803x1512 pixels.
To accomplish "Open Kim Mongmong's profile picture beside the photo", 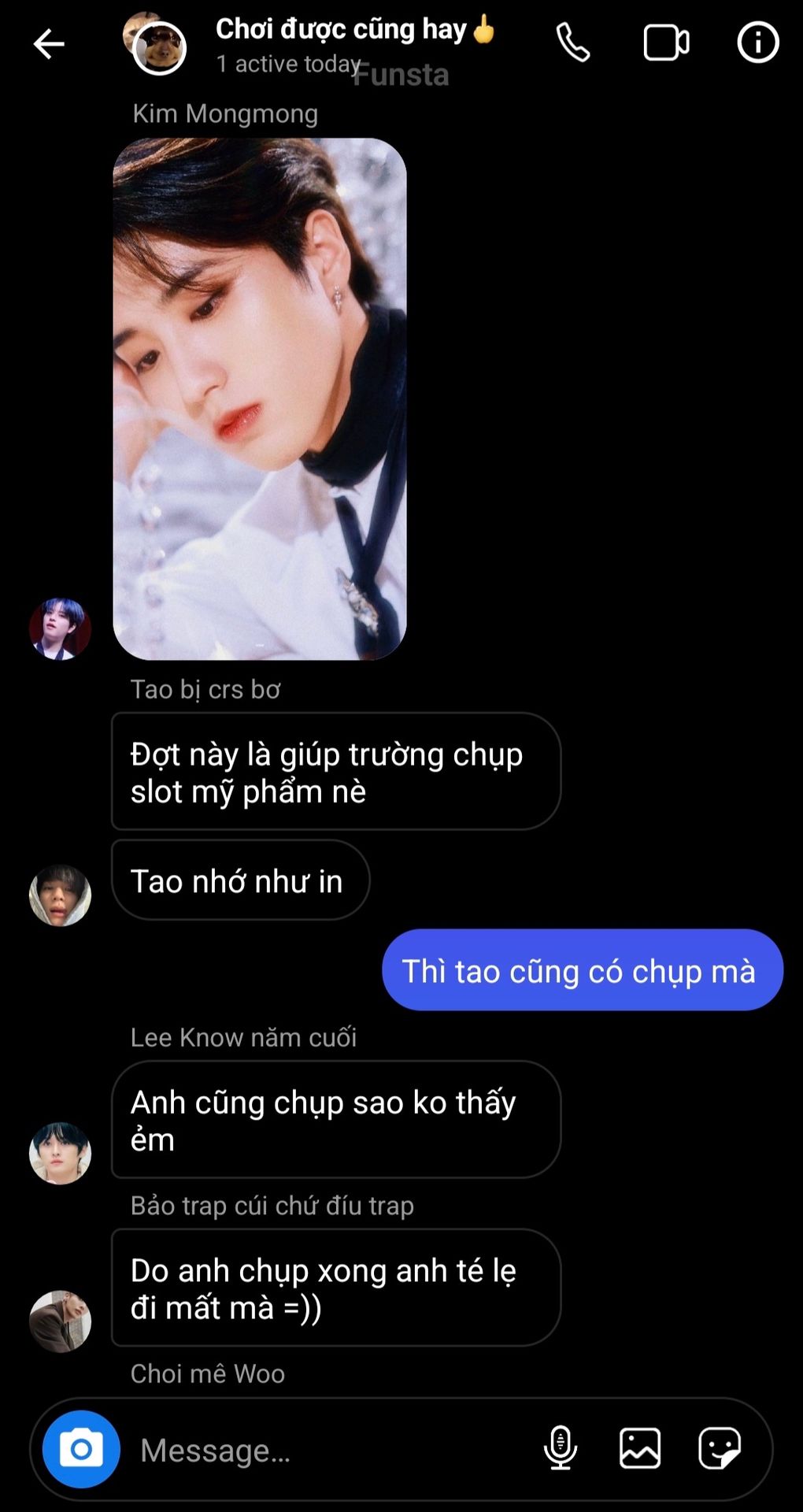I will tap(60, 628).
